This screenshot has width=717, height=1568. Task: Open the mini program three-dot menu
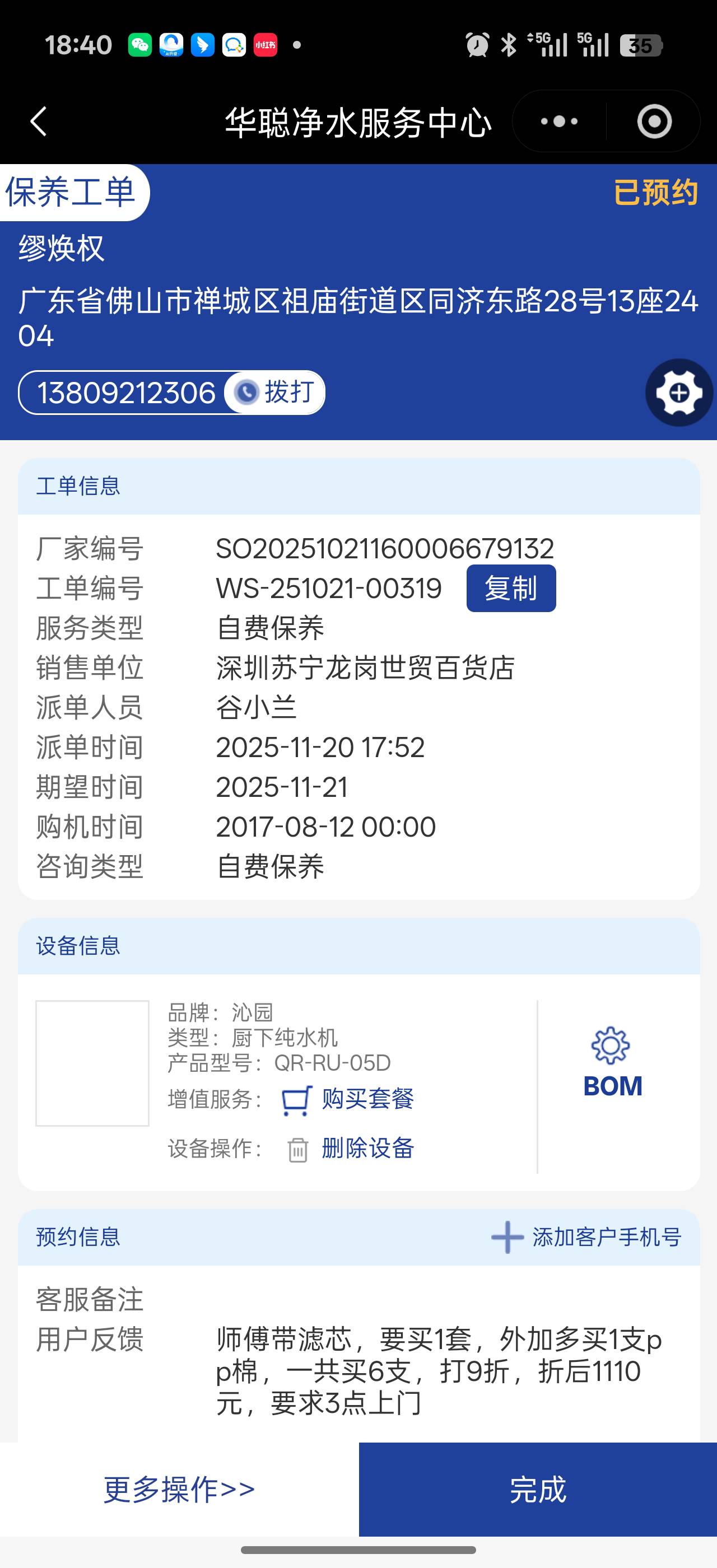click(558, 121)
